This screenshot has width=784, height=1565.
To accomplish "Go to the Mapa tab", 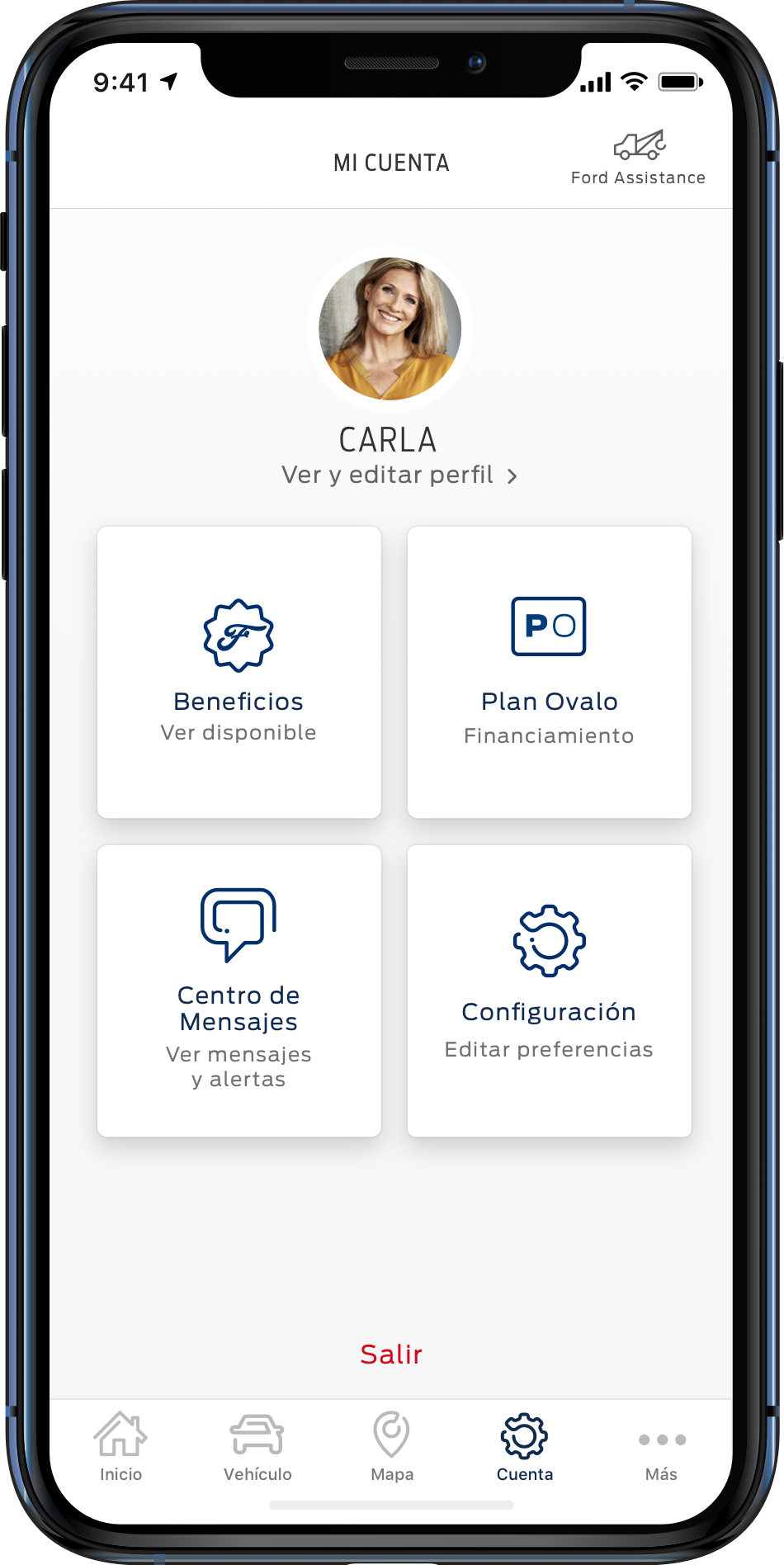I will point(392,1447).
